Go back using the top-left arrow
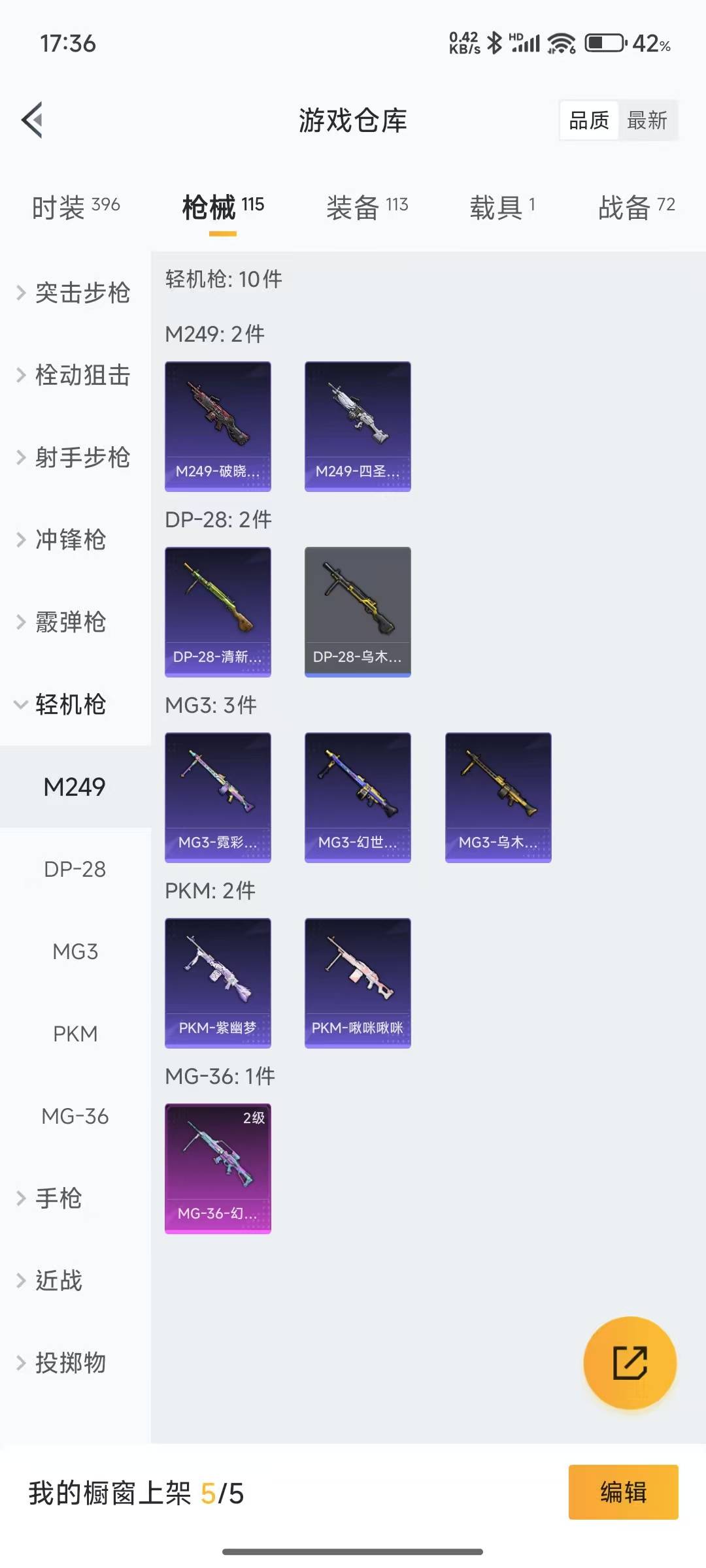 pyautogui.click(x=33, y=120)
